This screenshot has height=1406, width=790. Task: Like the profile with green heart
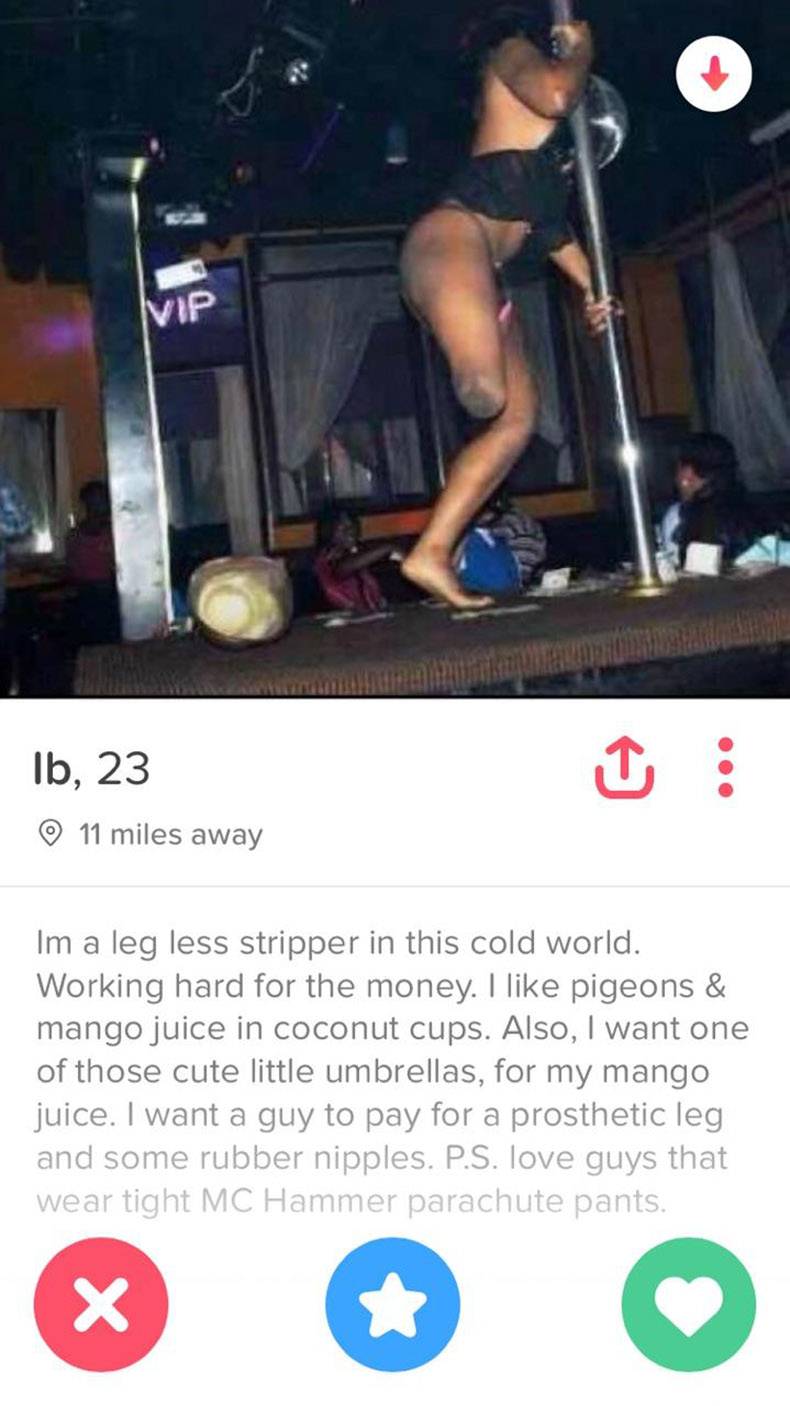point(688,1304)
